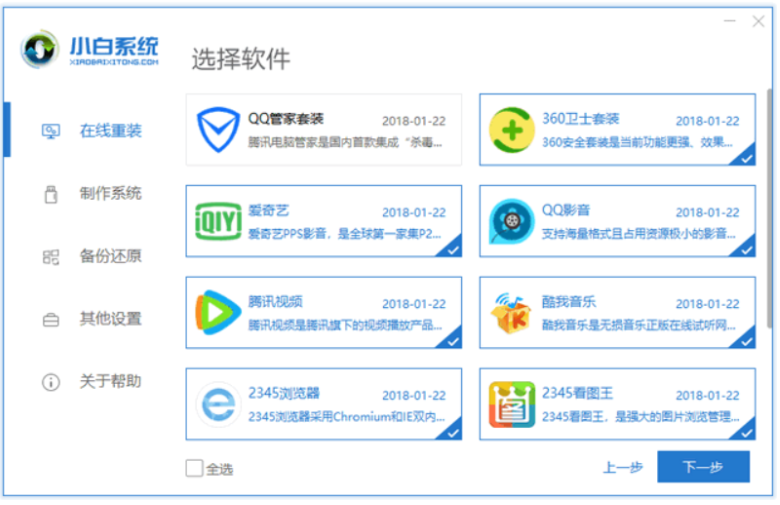This screenshot has width=780, height=505.
Task: Uncheck the 酷我音乐 card
Action: coord(616,313)
